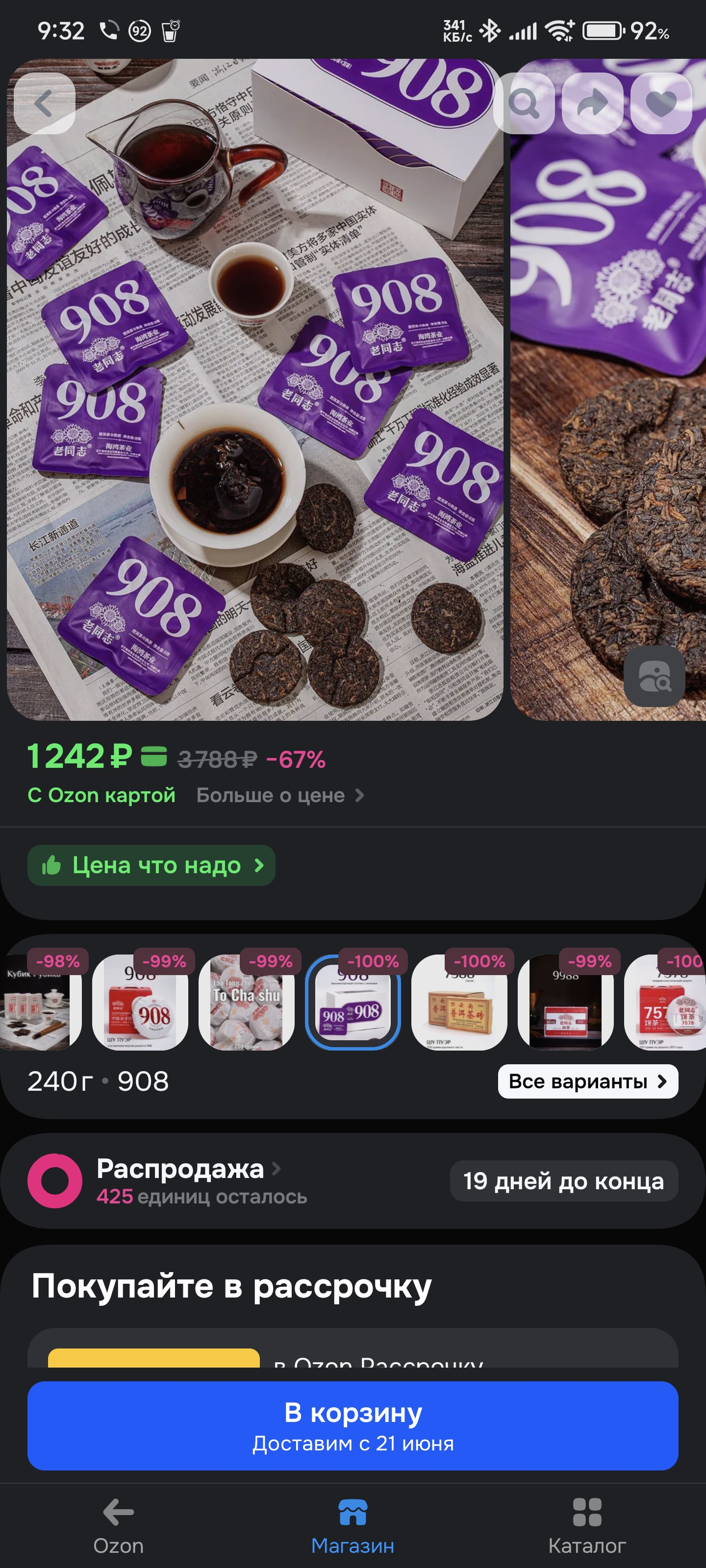706x1568 pixels.
Task: Add product to favorites with heart icon
Action: pyautogui.click(x=661, y=103)
